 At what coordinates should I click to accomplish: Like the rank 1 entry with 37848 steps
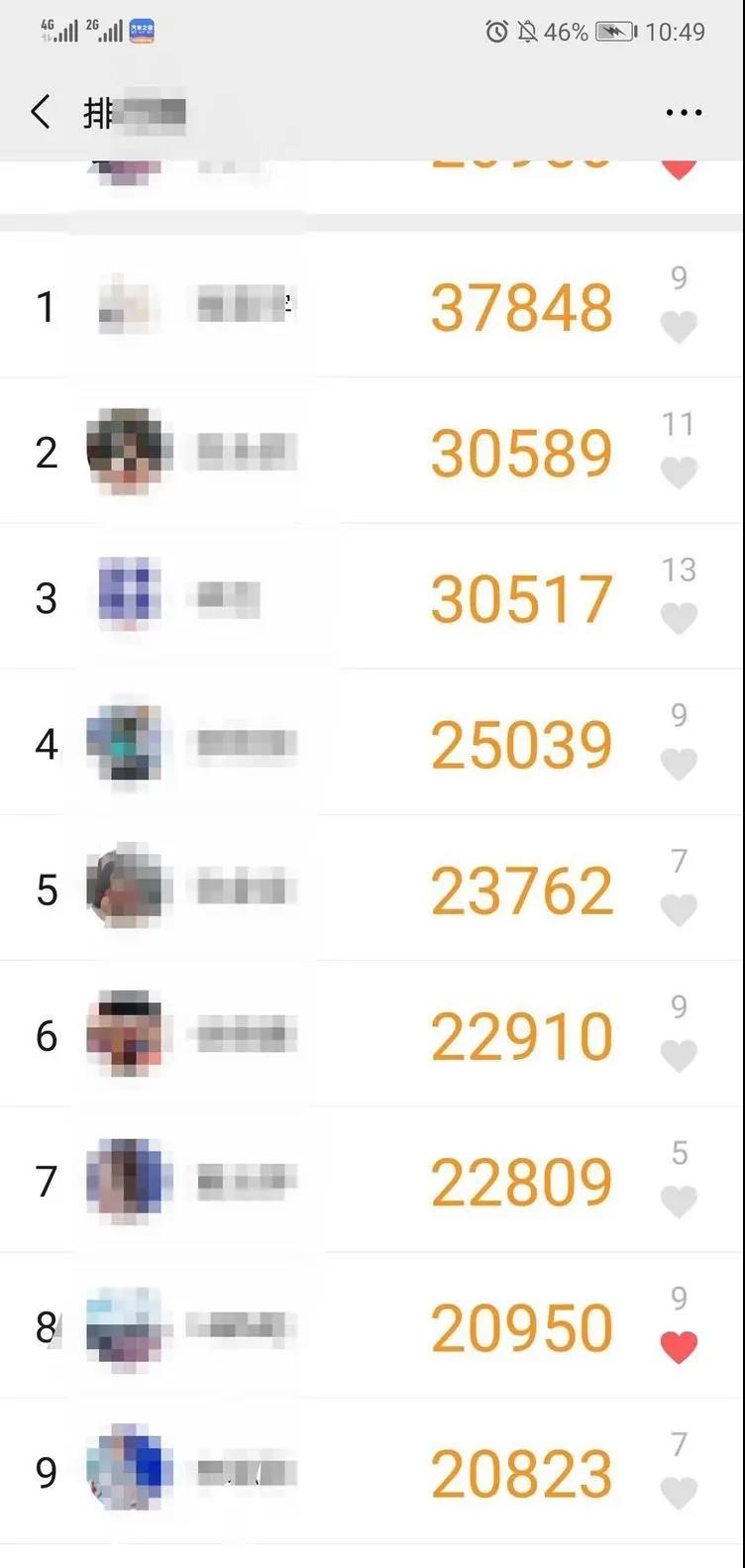coord(679,326)
